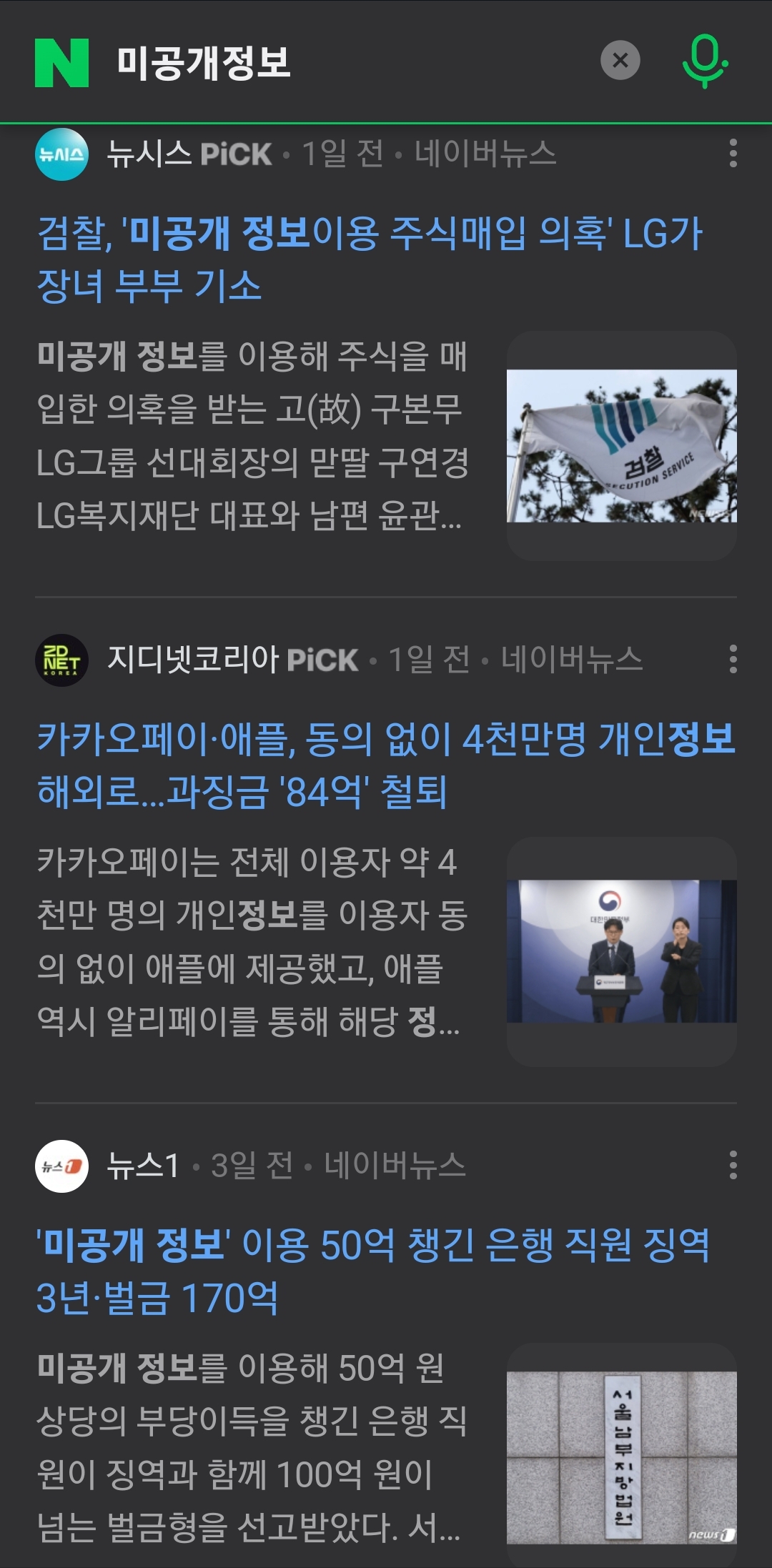
Task: Open 카카오페이·애플 개인정보 과징금 article
Action: coord(386,765)
